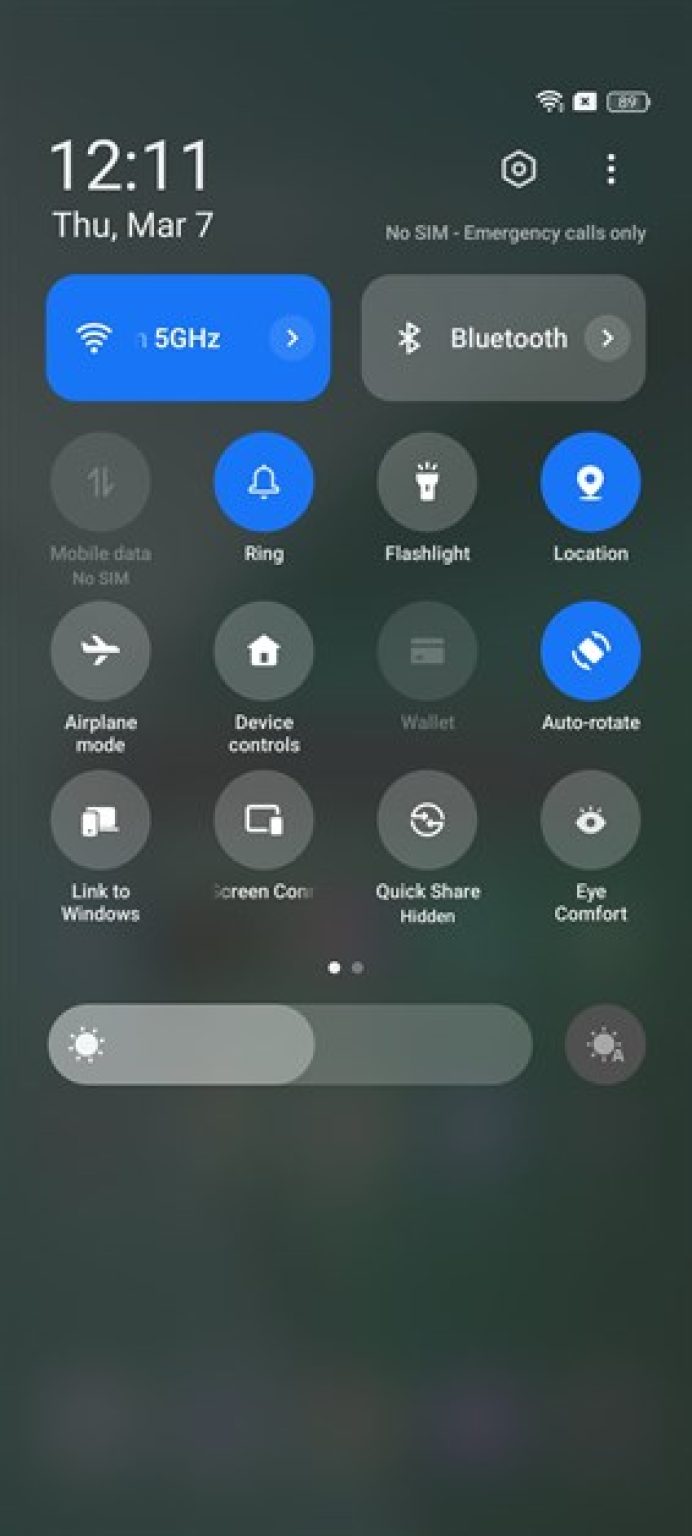The width and height of the screenshot is (692, 1536).
Task: Open settings via the gear icon
Action: point(518,169)
